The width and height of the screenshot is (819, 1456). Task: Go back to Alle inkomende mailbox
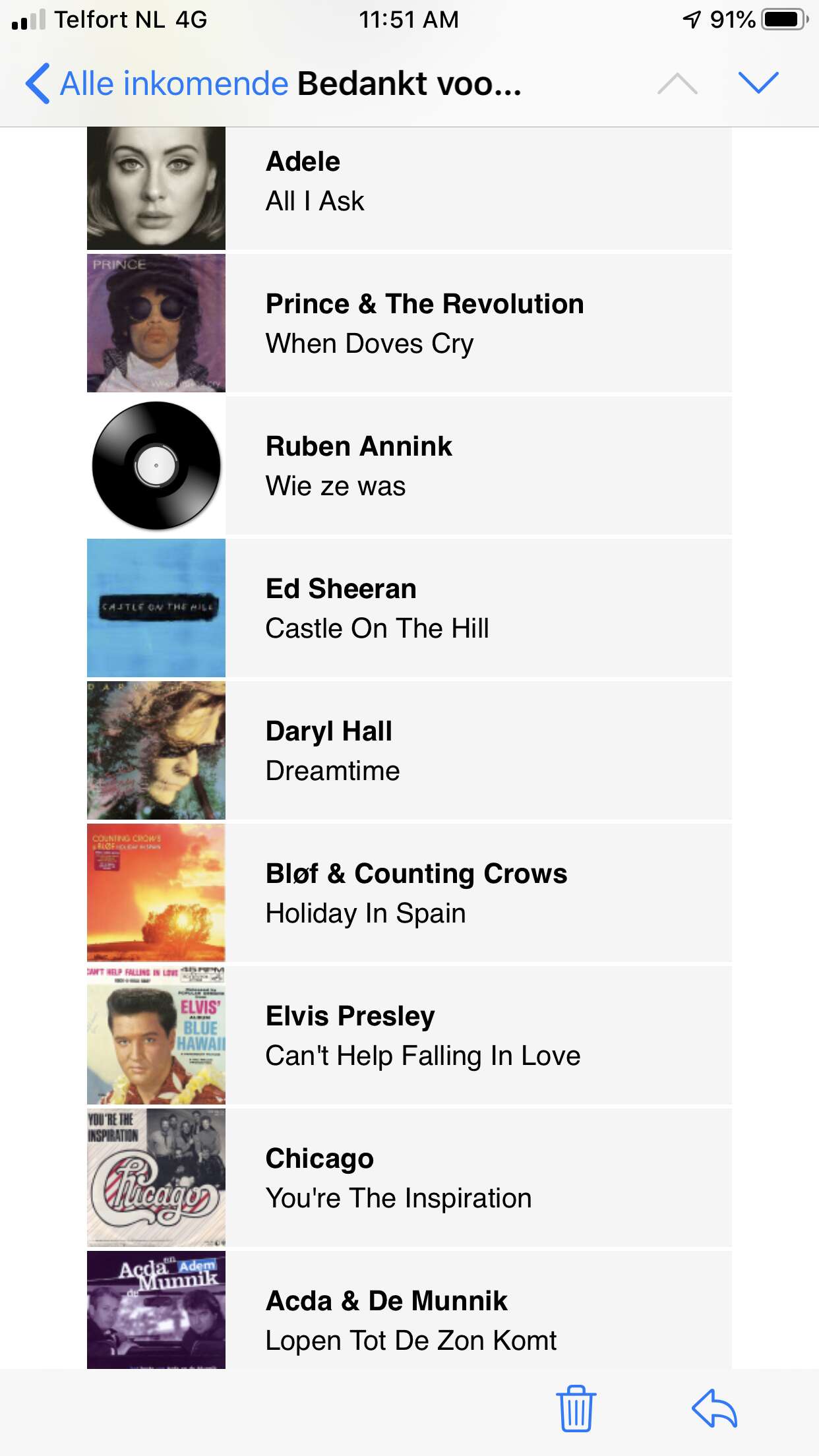[x=157, y=84]
